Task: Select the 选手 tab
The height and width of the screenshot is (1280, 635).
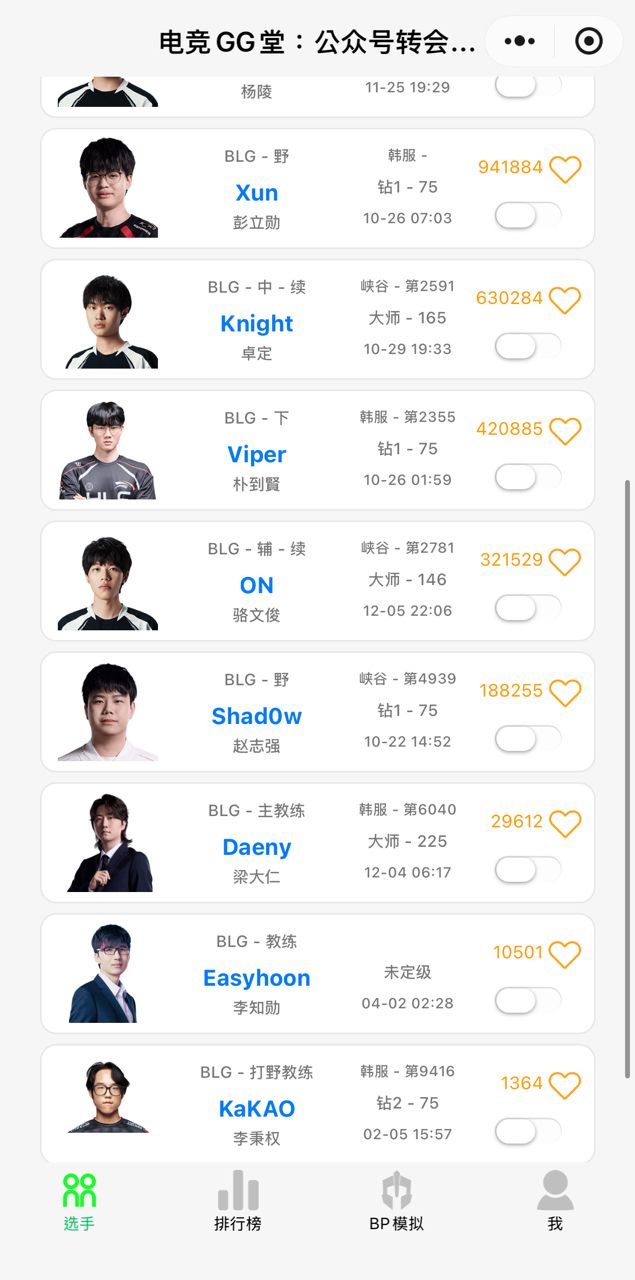Action: [x=79, y=1201]
